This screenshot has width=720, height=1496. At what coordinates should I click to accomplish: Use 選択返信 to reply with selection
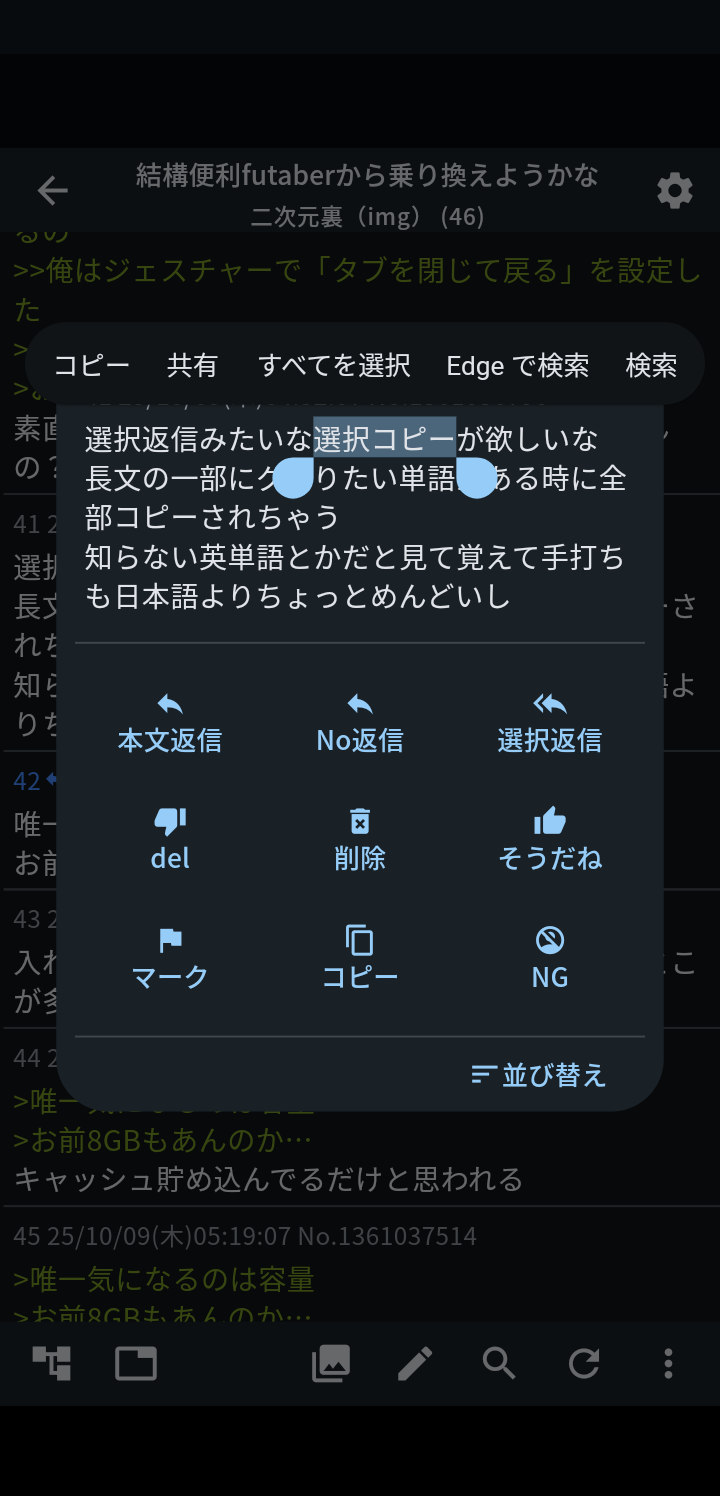click(x=550, y=723)
